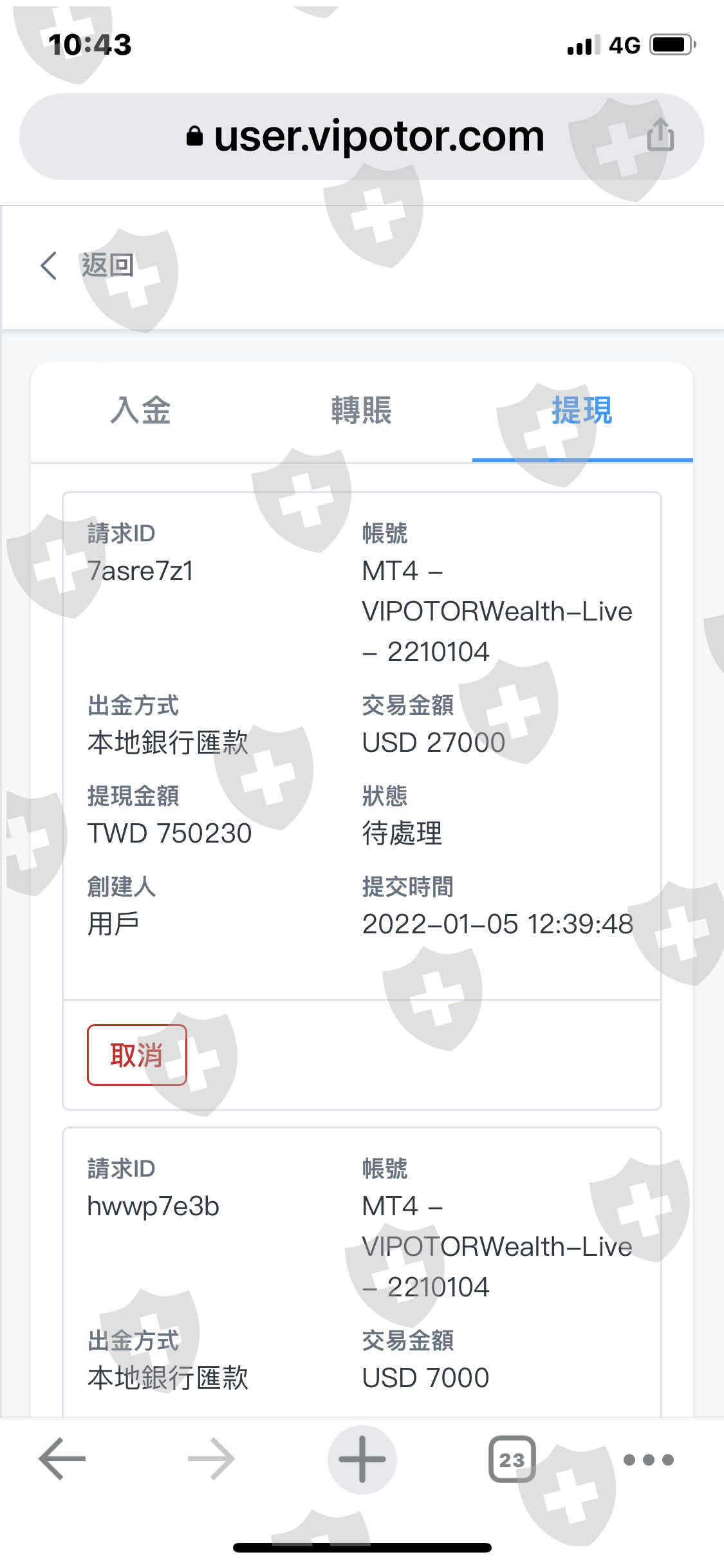The width and height of the screenshot is (724, 1568).
Task: Cancel withdrawal request 7asre7z1 via 取消
Action: tap(137, 1055)
